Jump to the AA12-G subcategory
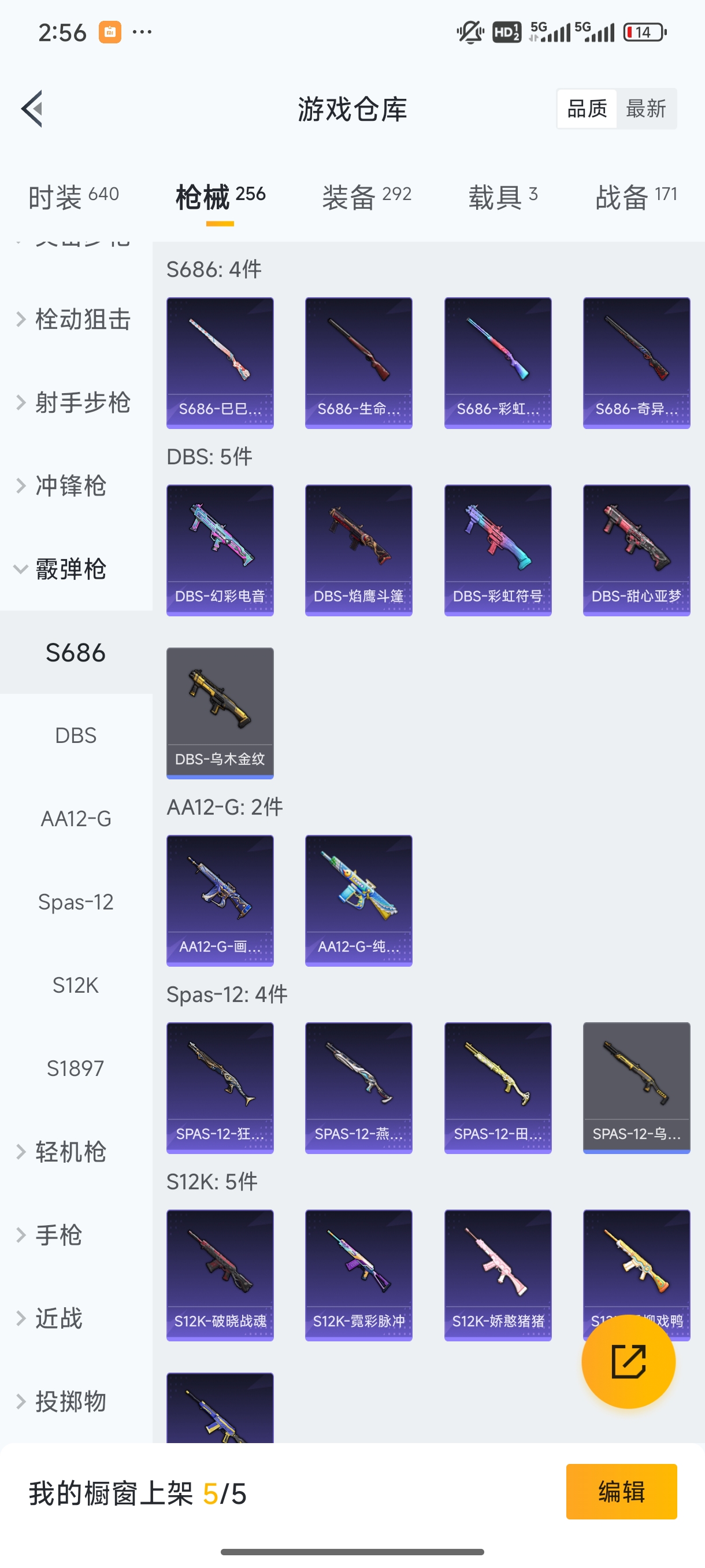The image size is (705, 1568). tap(76, 819)
